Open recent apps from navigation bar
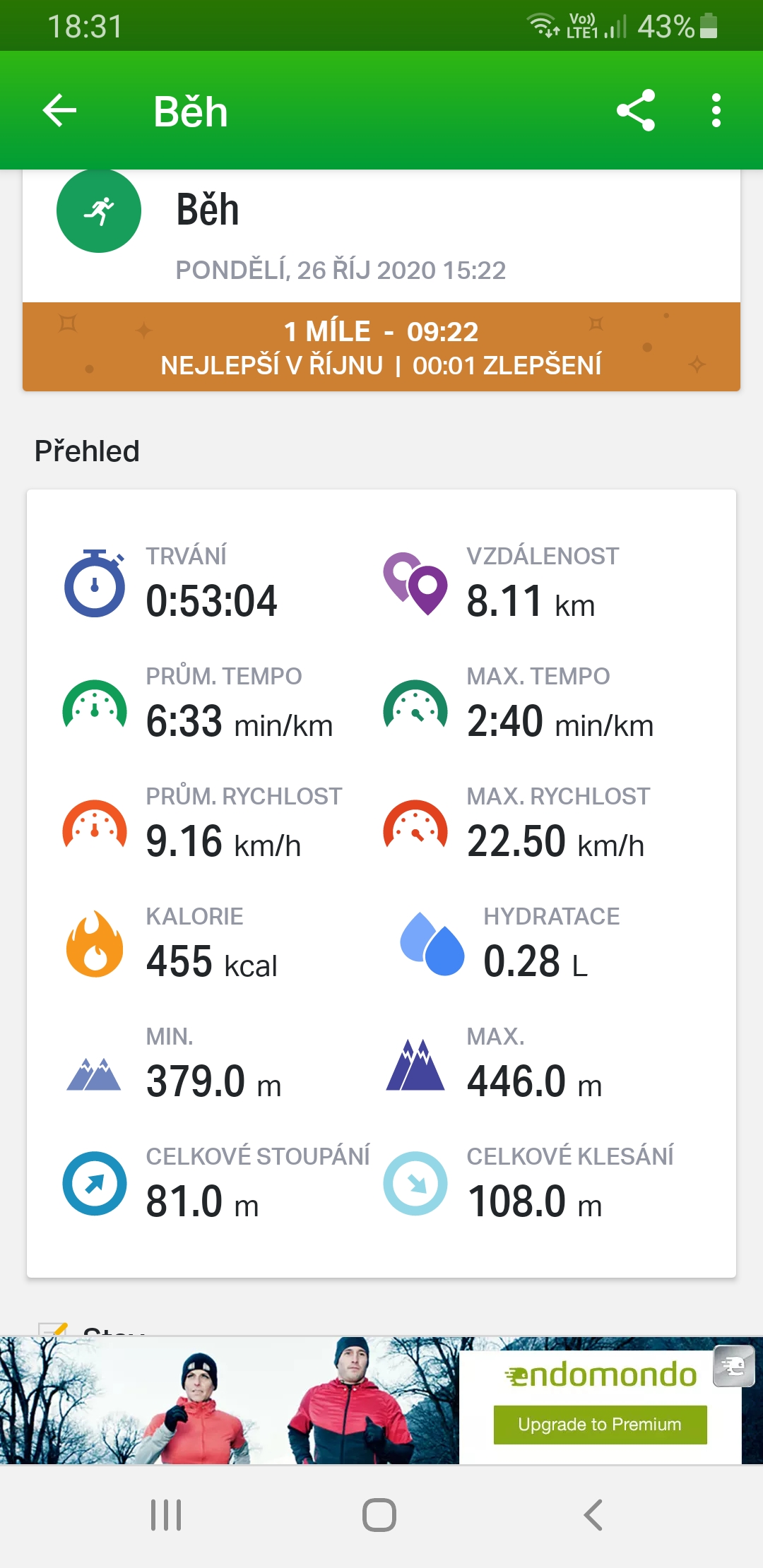The image size is (763, 1568). pos(166,1515)
